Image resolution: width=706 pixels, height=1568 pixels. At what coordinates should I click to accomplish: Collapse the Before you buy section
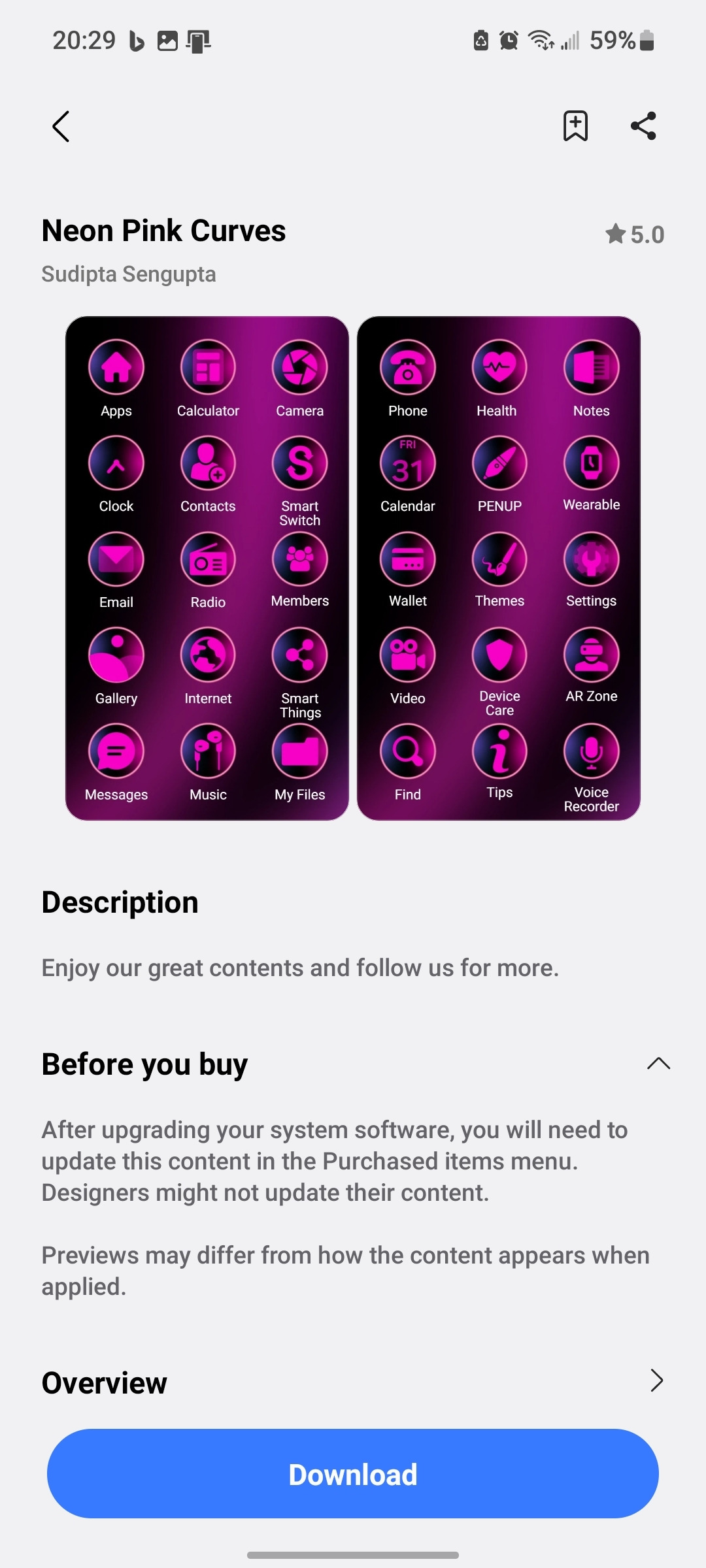(658, 1063)
